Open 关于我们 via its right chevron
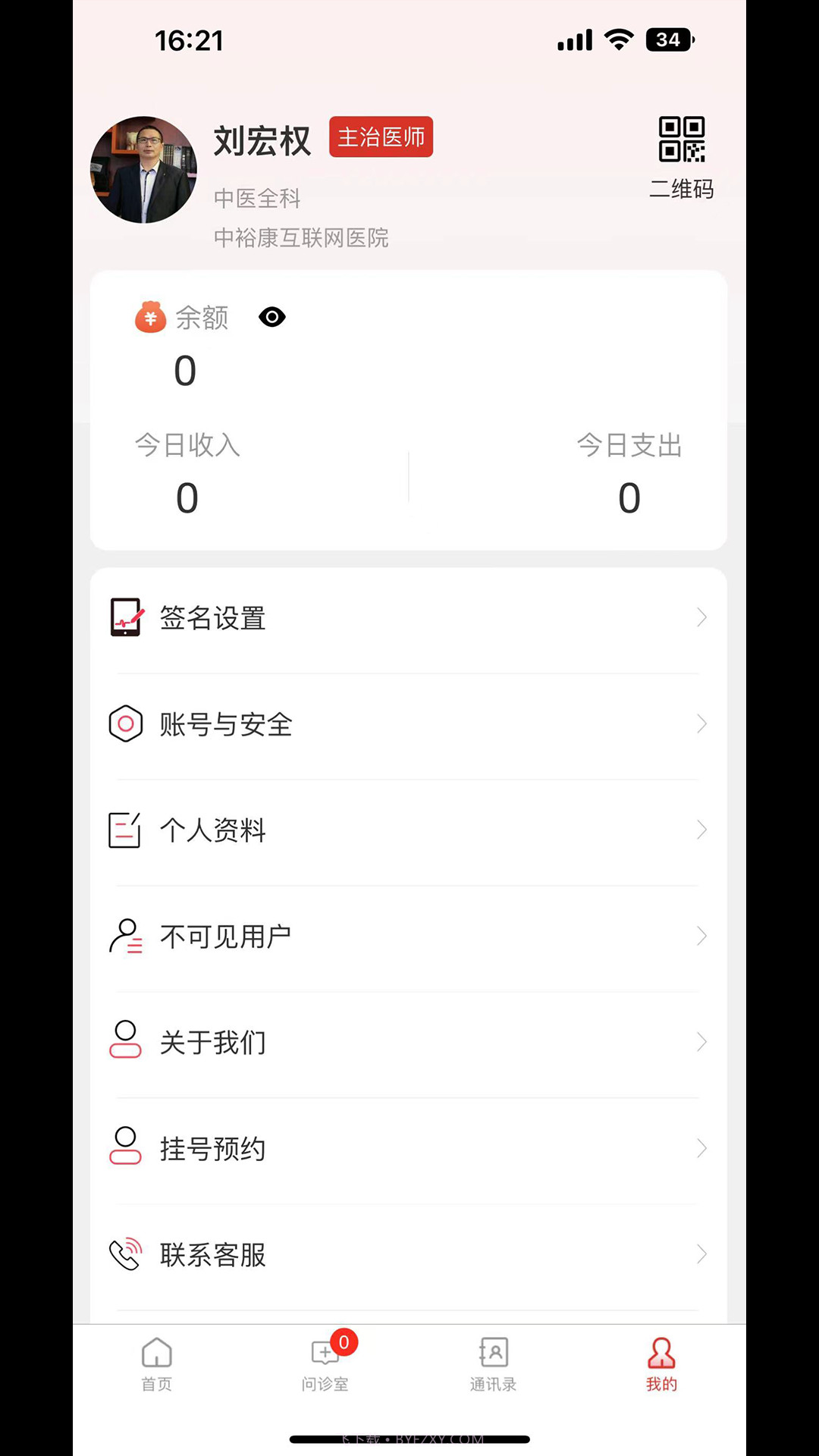This screenshot has height=1456, width=819. (701, 1042)
